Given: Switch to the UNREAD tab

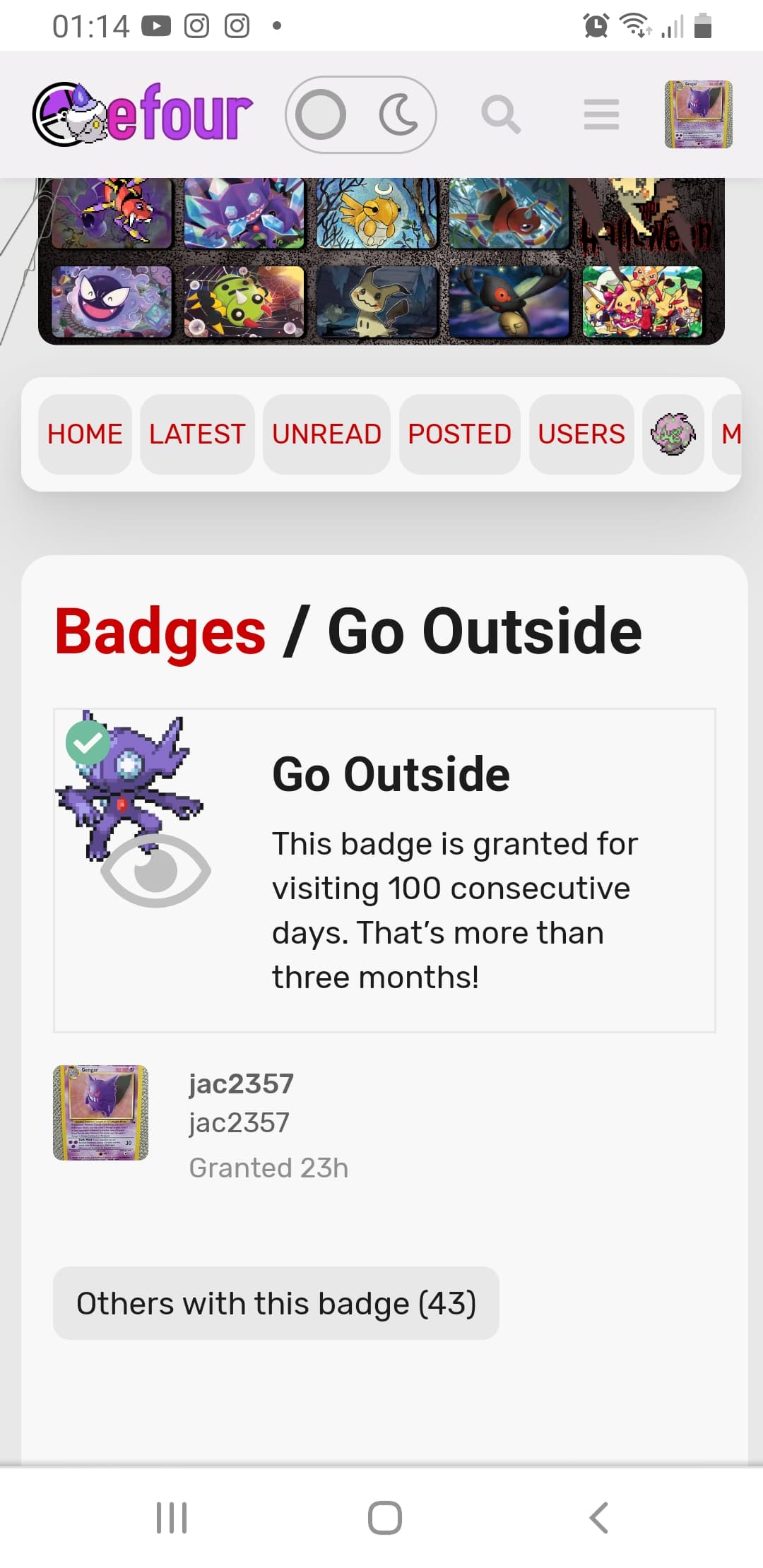Looking at the screenshot, I should pos(326,434).
